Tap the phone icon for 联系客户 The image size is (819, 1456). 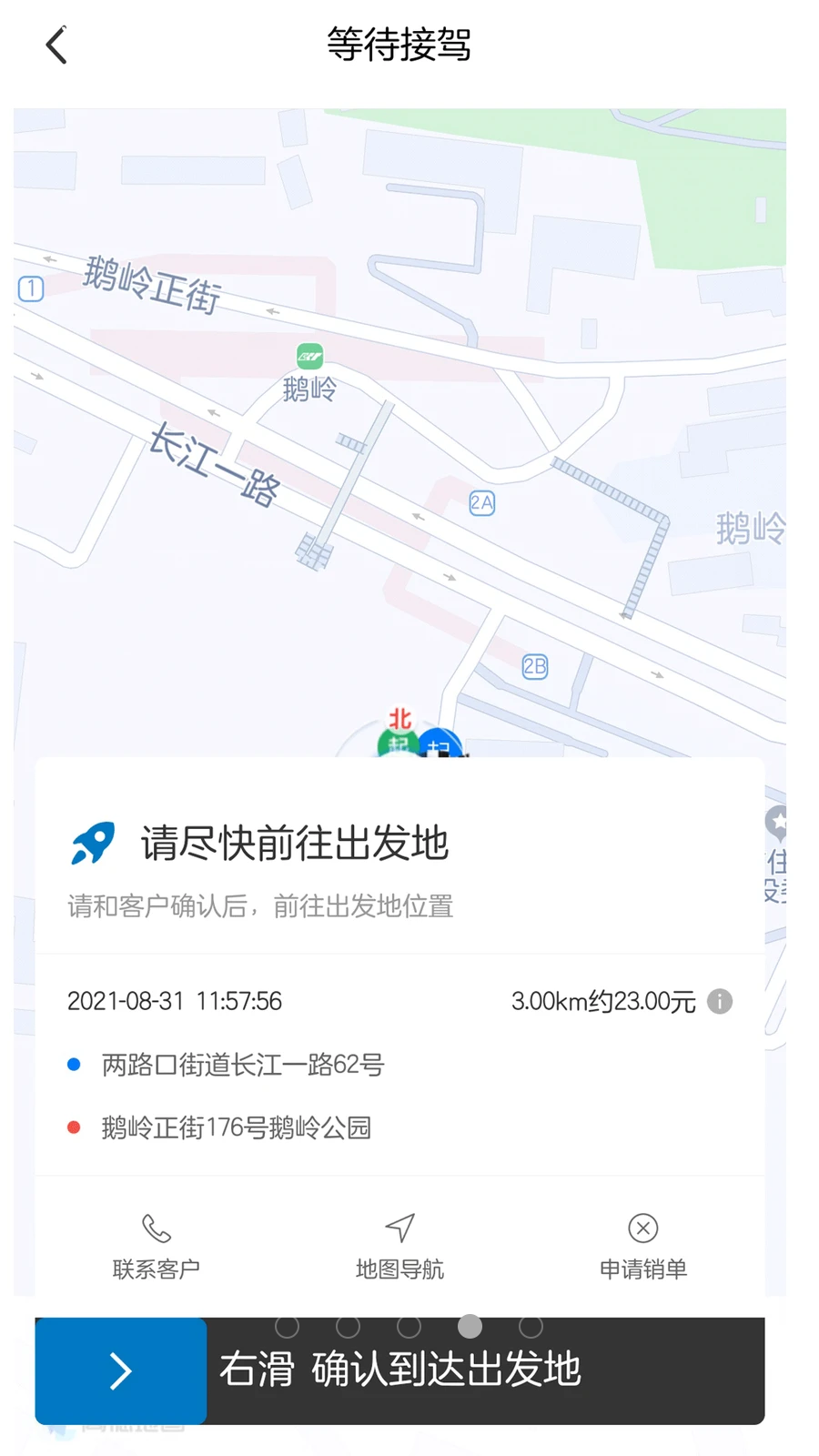pyautogui.click(x=157, y=1227)
